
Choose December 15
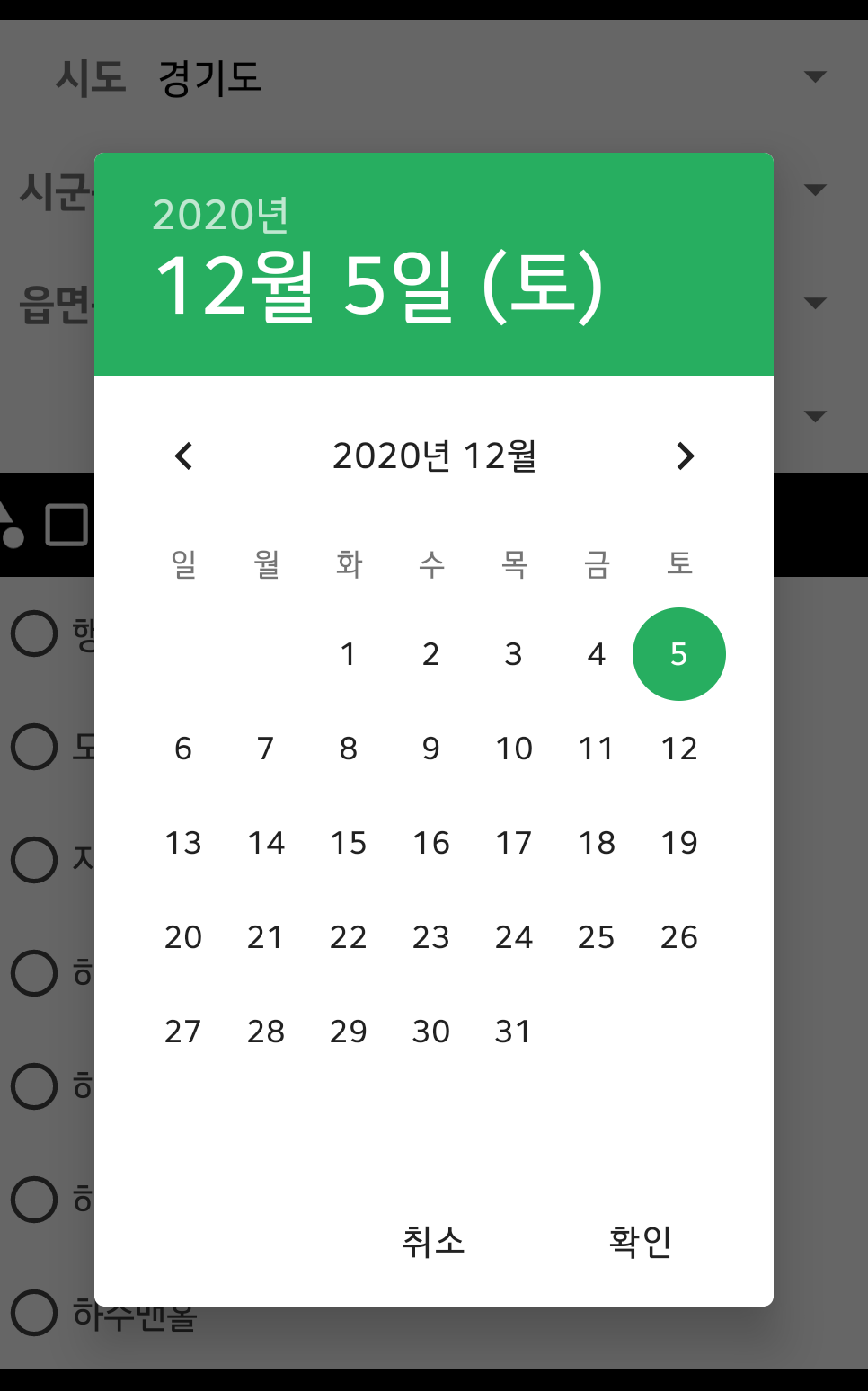coord(349,843)
